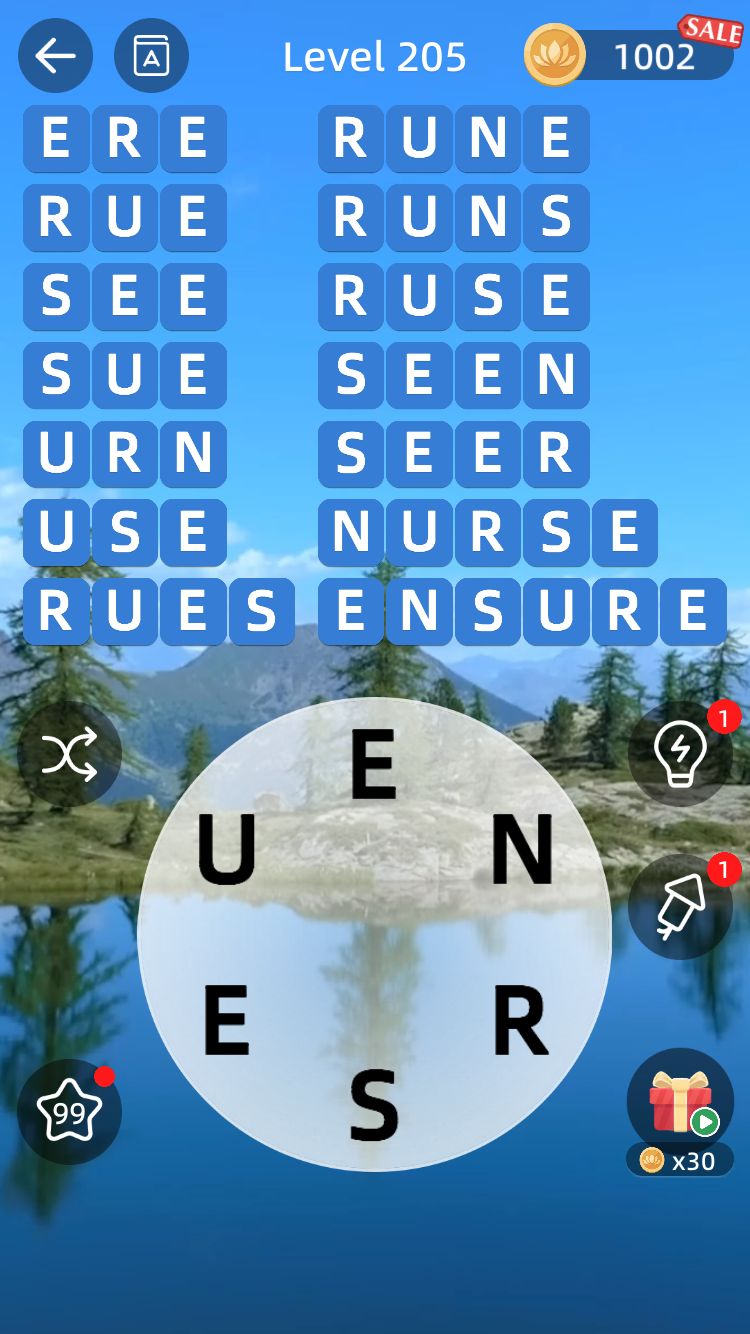Tap letter N in the wheel

(x=521, y=850)
